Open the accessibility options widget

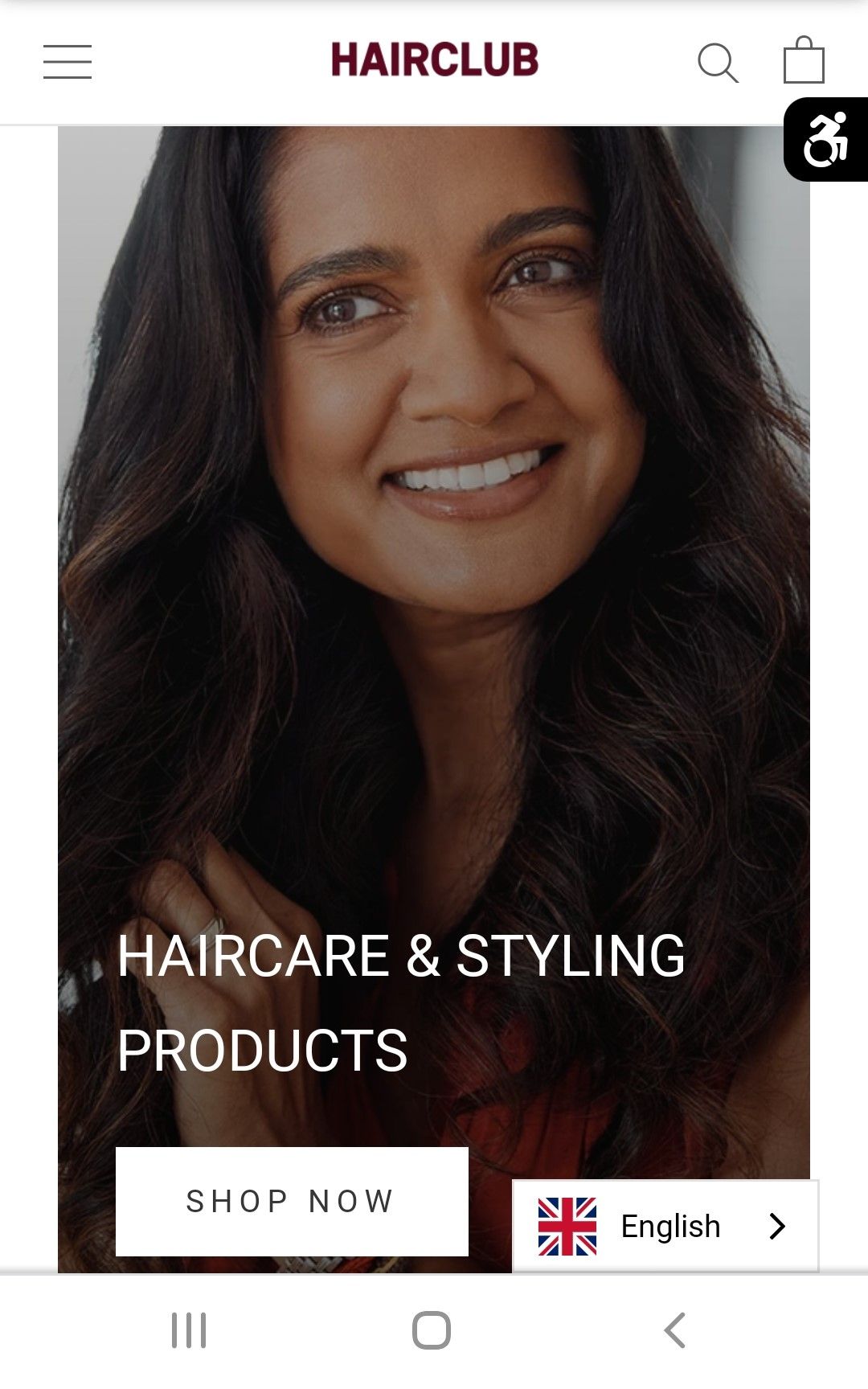tap(826, 140)
